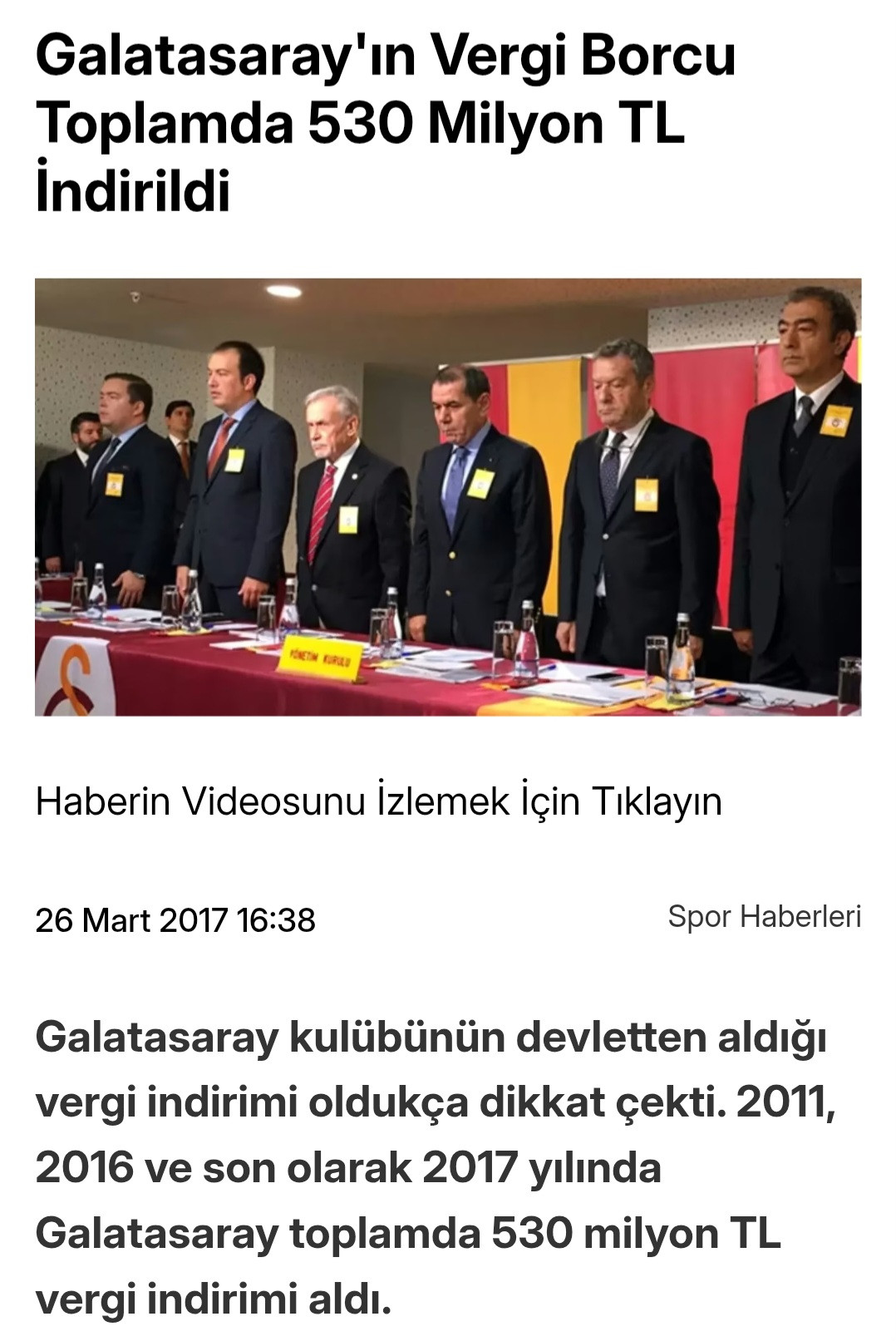
Task: Open the Spor Haberleri category
Action: (x=764, y=916)
